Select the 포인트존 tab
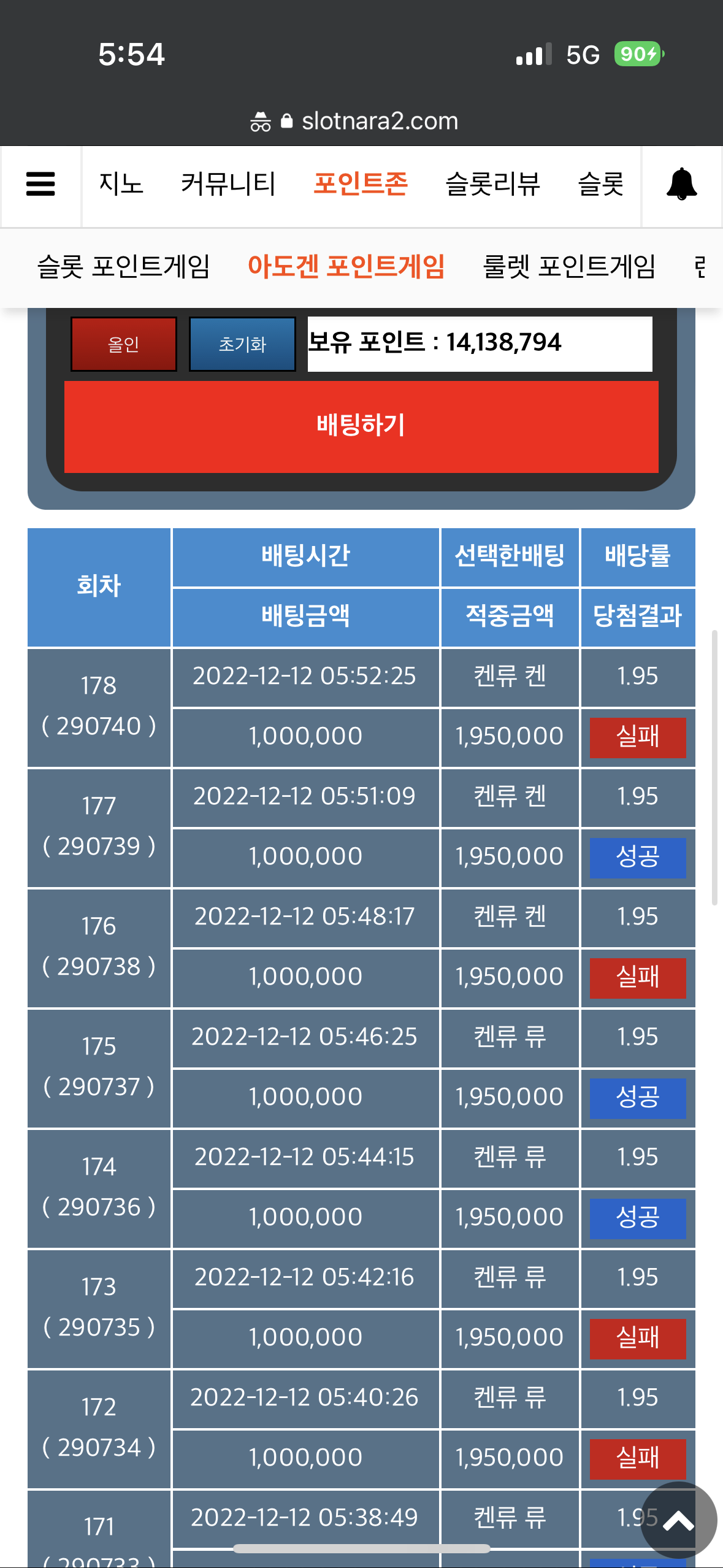This screenshot has width=723, height=1568. (361, 184)
